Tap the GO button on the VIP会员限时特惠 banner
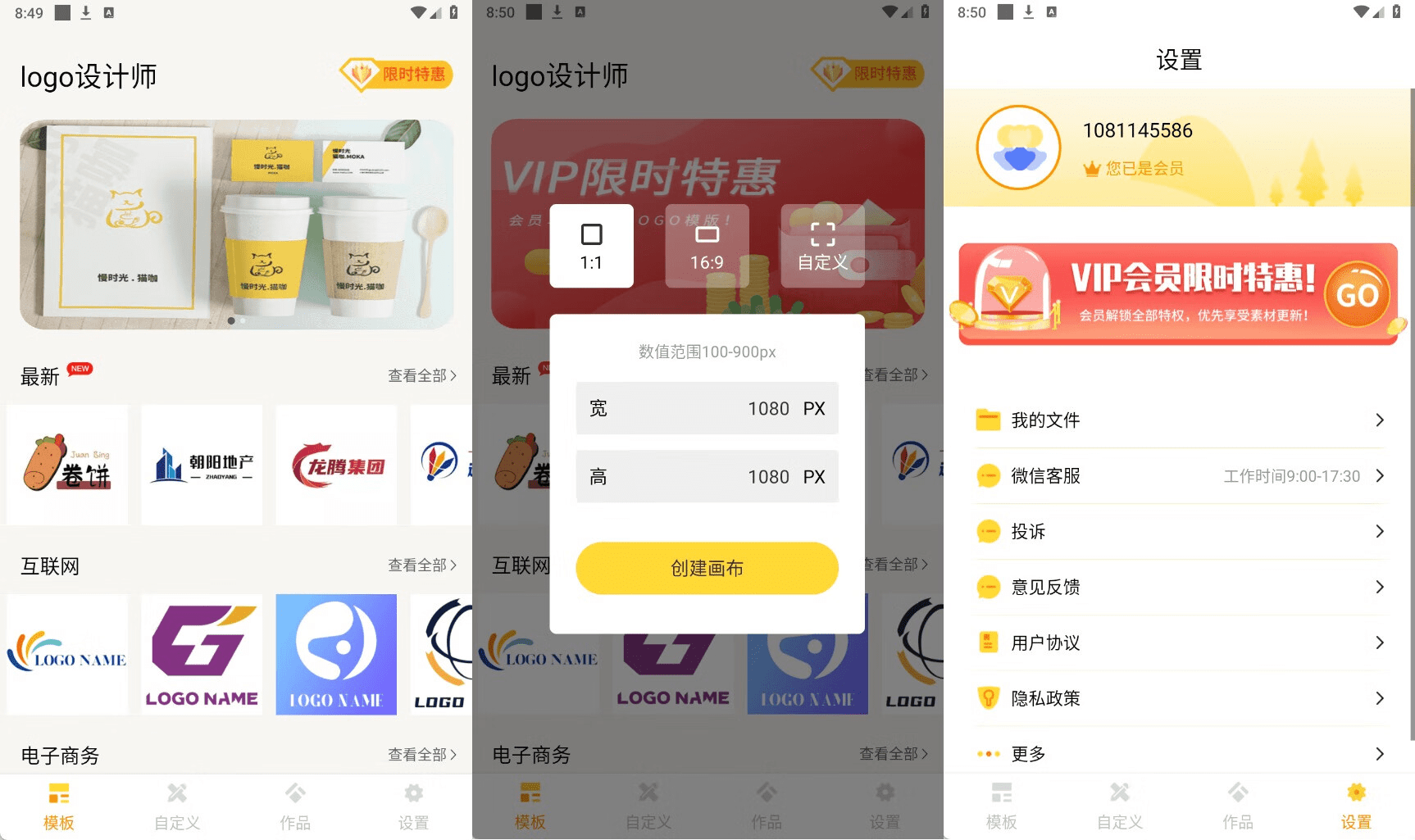The width and height of the screenshot is (1415, 840). [x=1356, y=295]
